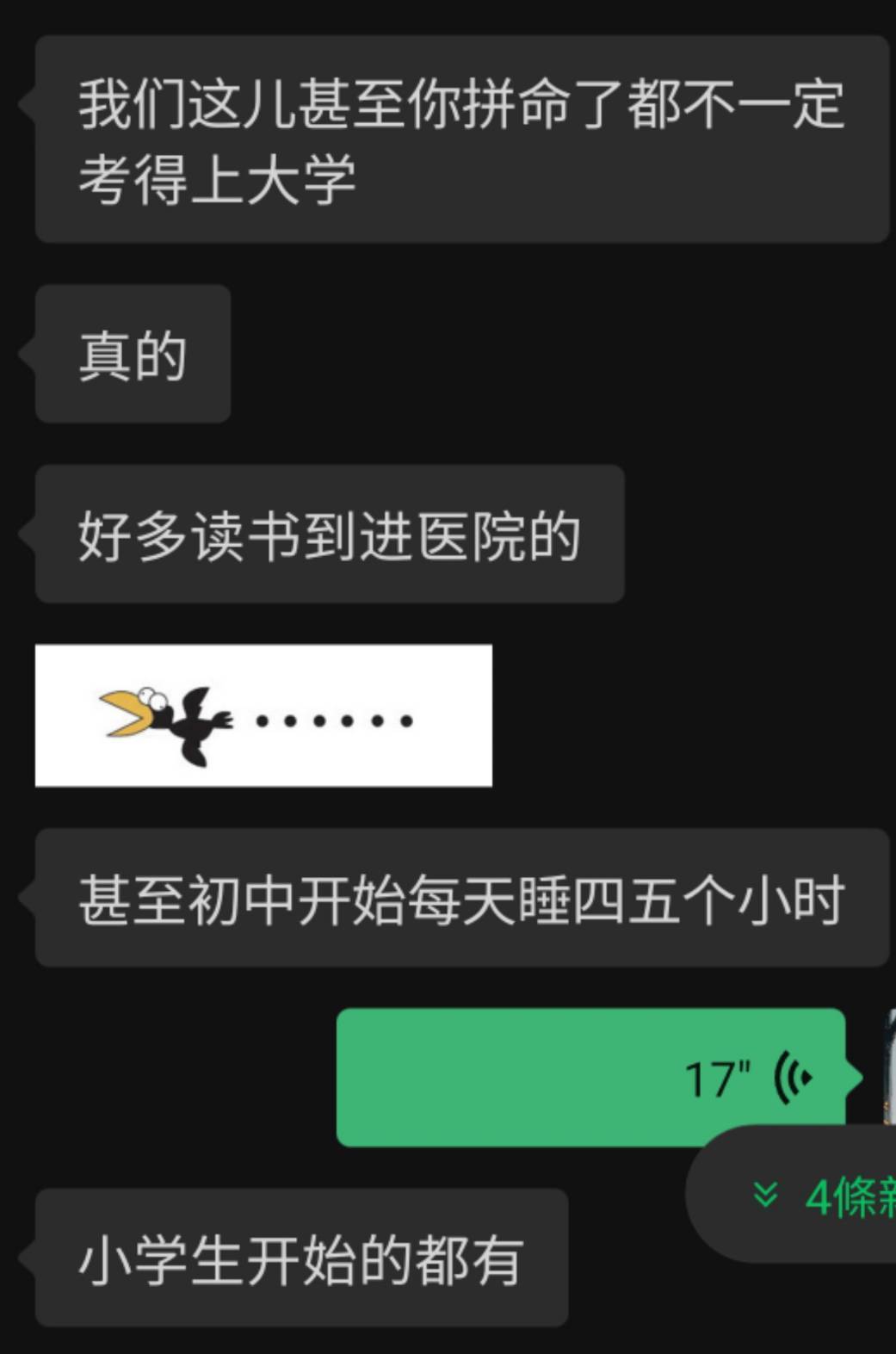Open the crow sticker image
Screen dimensions: 896x1354
pos(263,715)
